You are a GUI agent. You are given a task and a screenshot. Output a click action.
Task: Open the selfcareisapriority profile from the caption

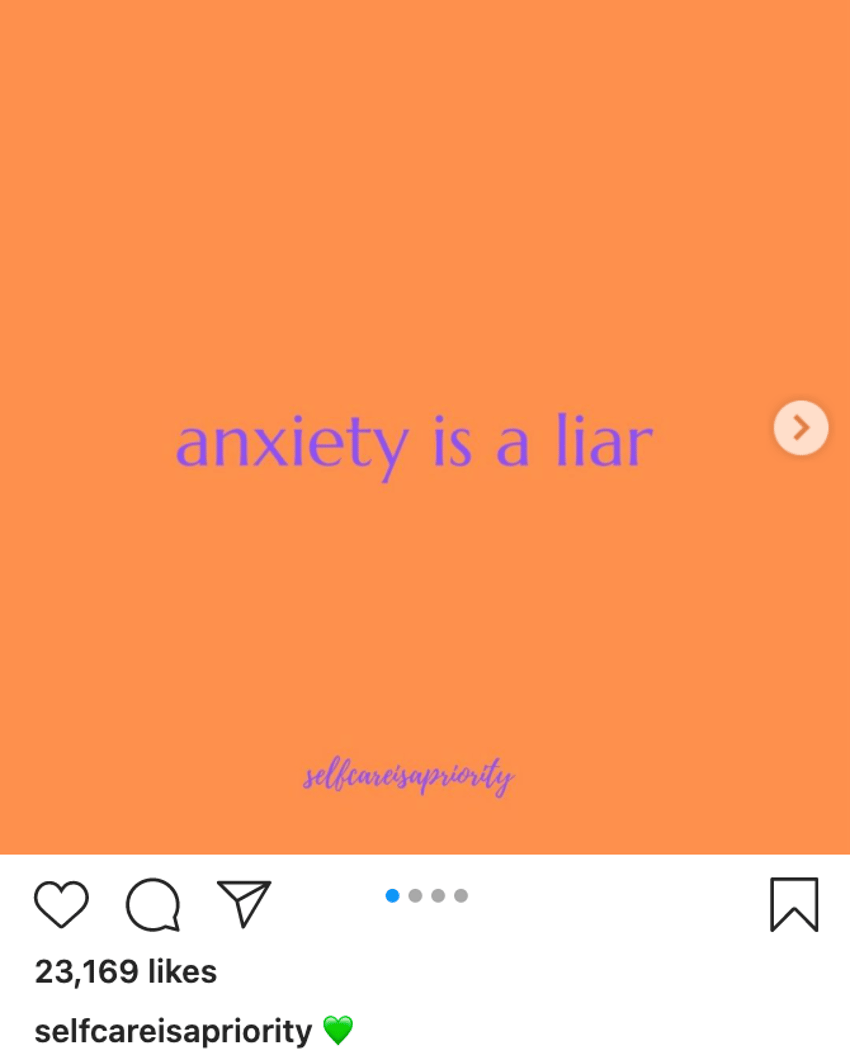pos(173,1031)
